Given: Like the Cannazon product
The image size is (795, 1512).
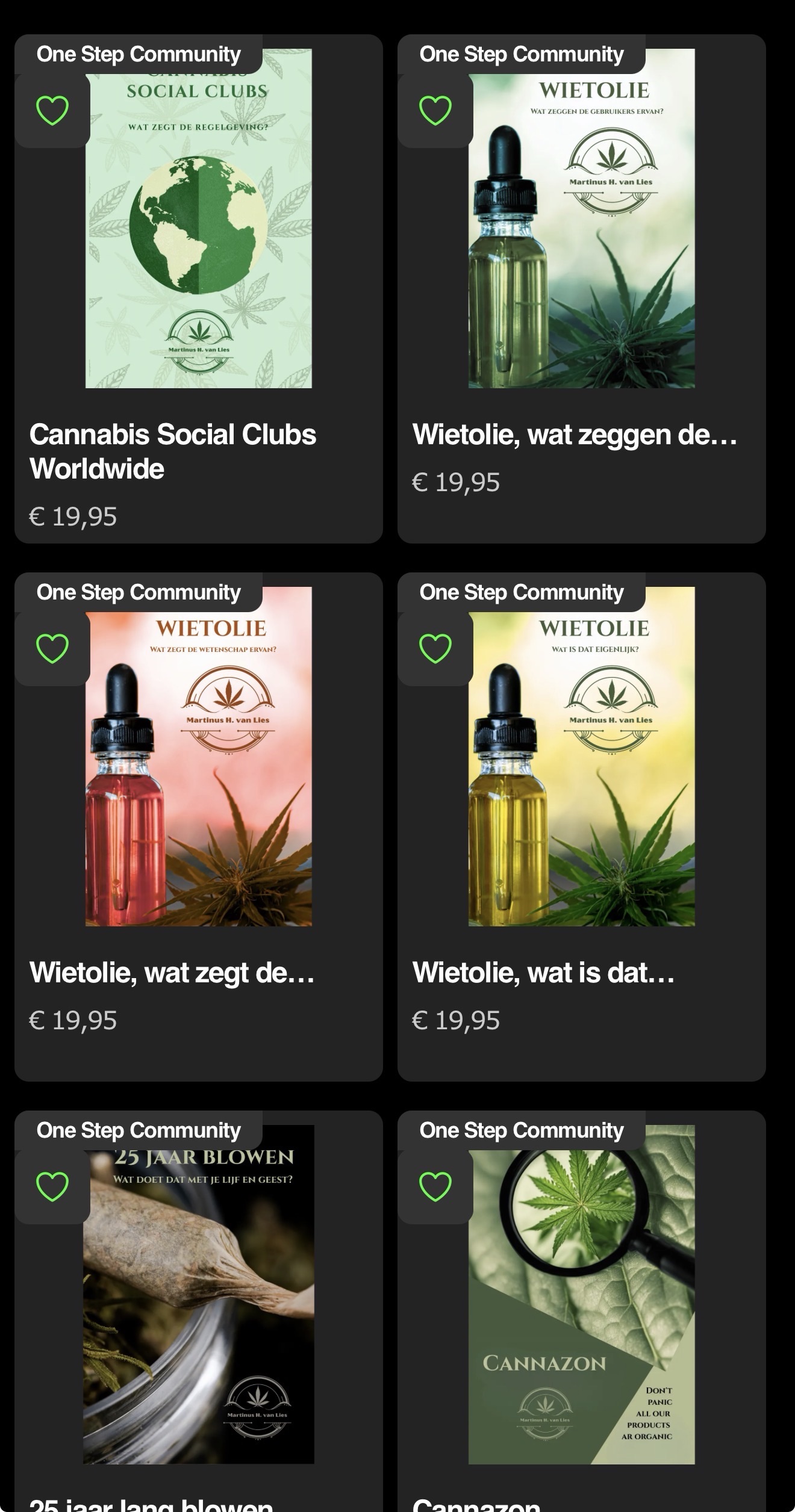Looking at the screenshot, I should coord(435,1186).
